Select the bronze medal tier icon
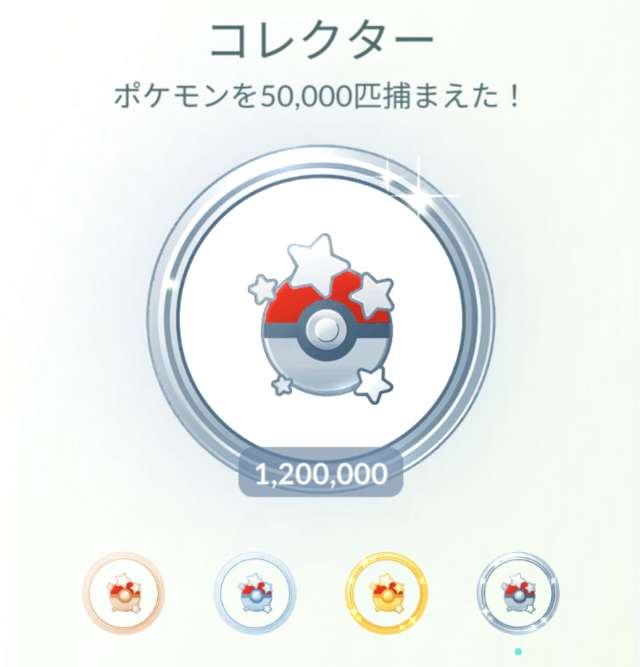 pyautogui.click(x=124, y=592)
